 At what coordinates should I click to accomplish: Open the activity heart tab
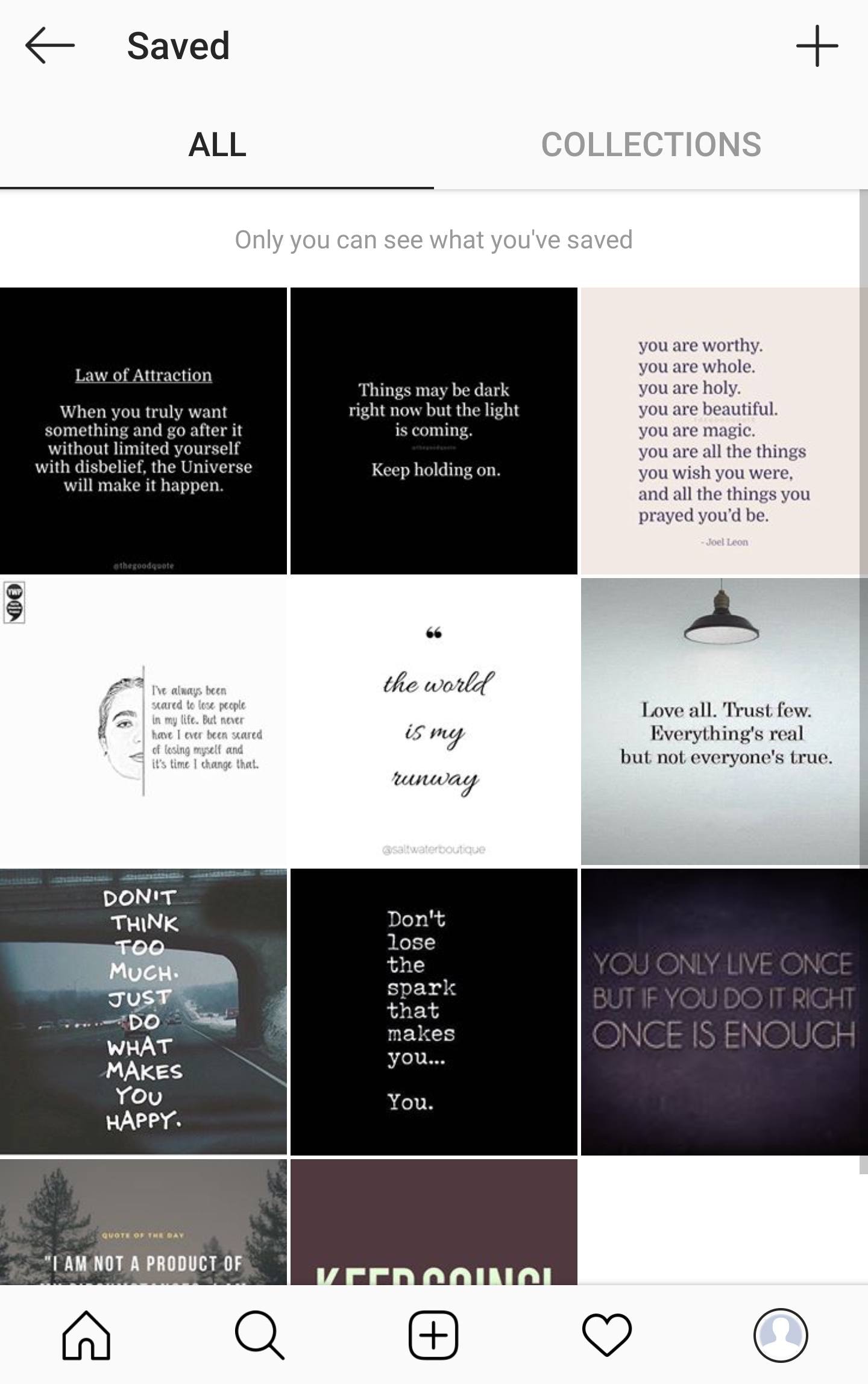(x=607, y=1335)
